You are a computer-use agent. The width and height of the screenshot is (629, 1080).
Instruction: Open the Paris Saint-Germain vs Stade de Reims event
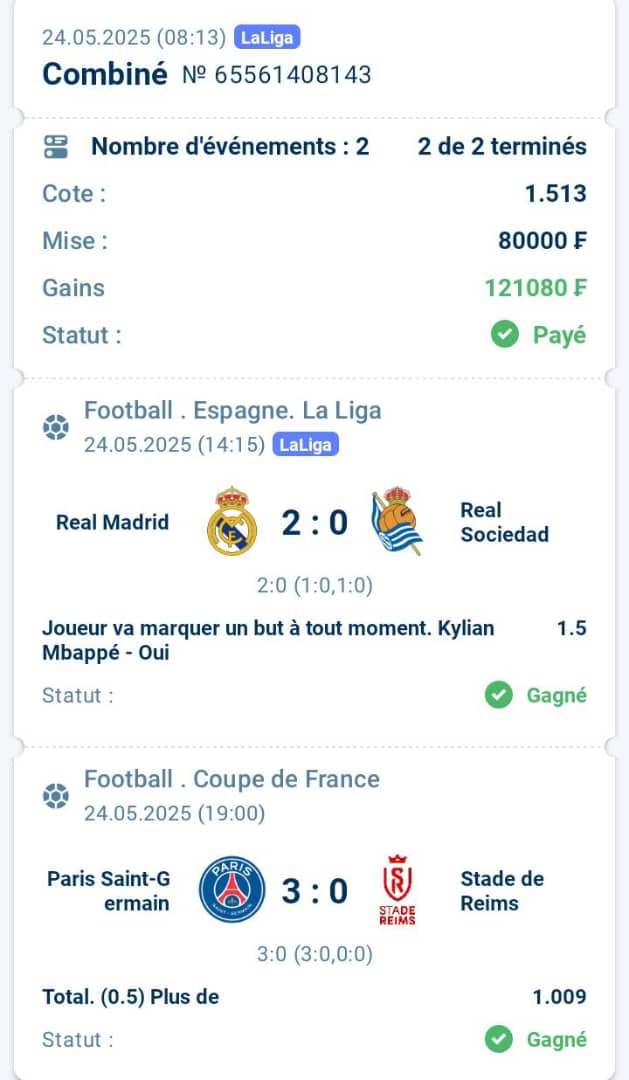(314, 890)
